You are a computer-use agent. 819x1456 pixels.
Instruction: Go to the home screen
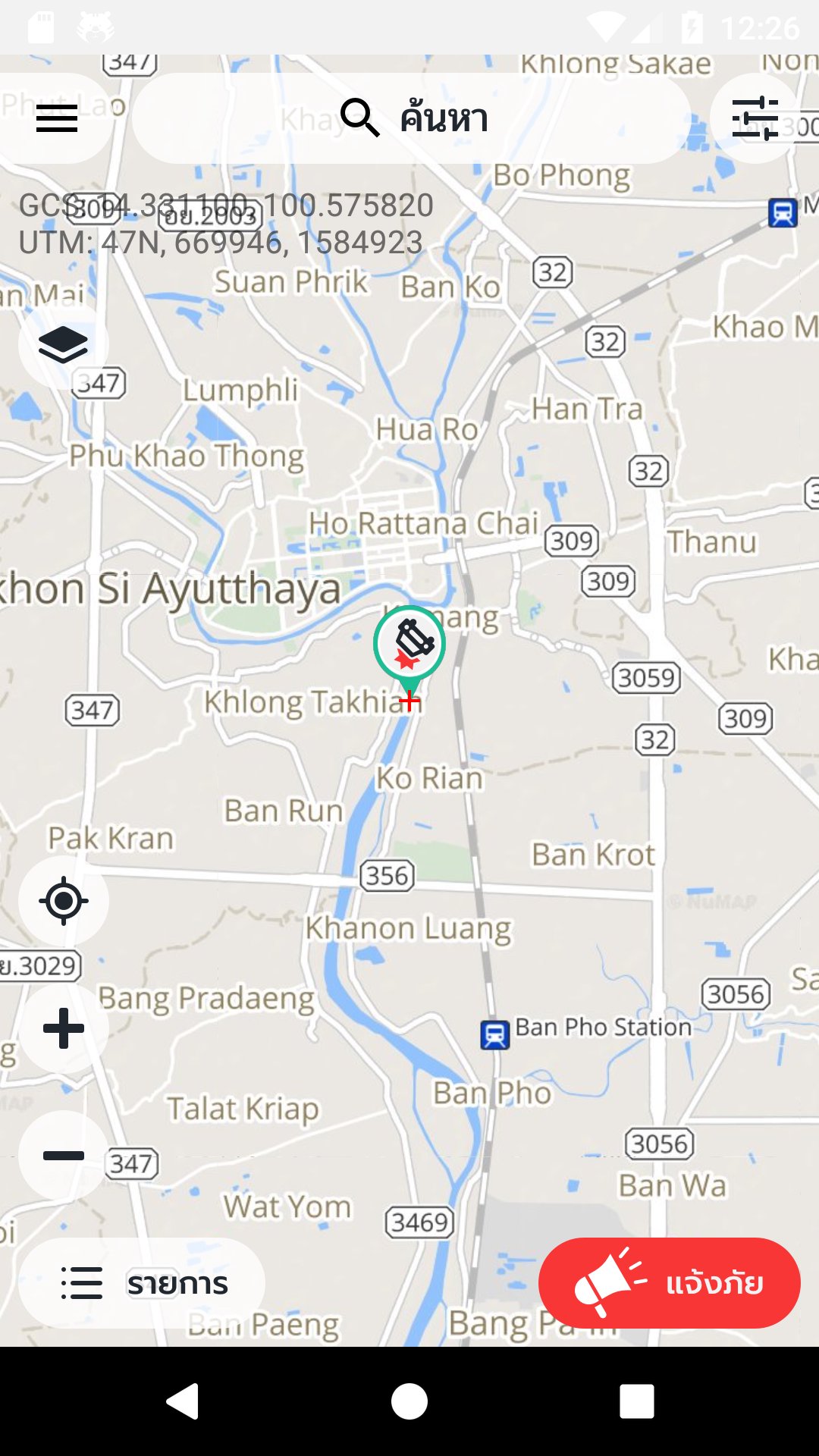tap(409, 1401)
